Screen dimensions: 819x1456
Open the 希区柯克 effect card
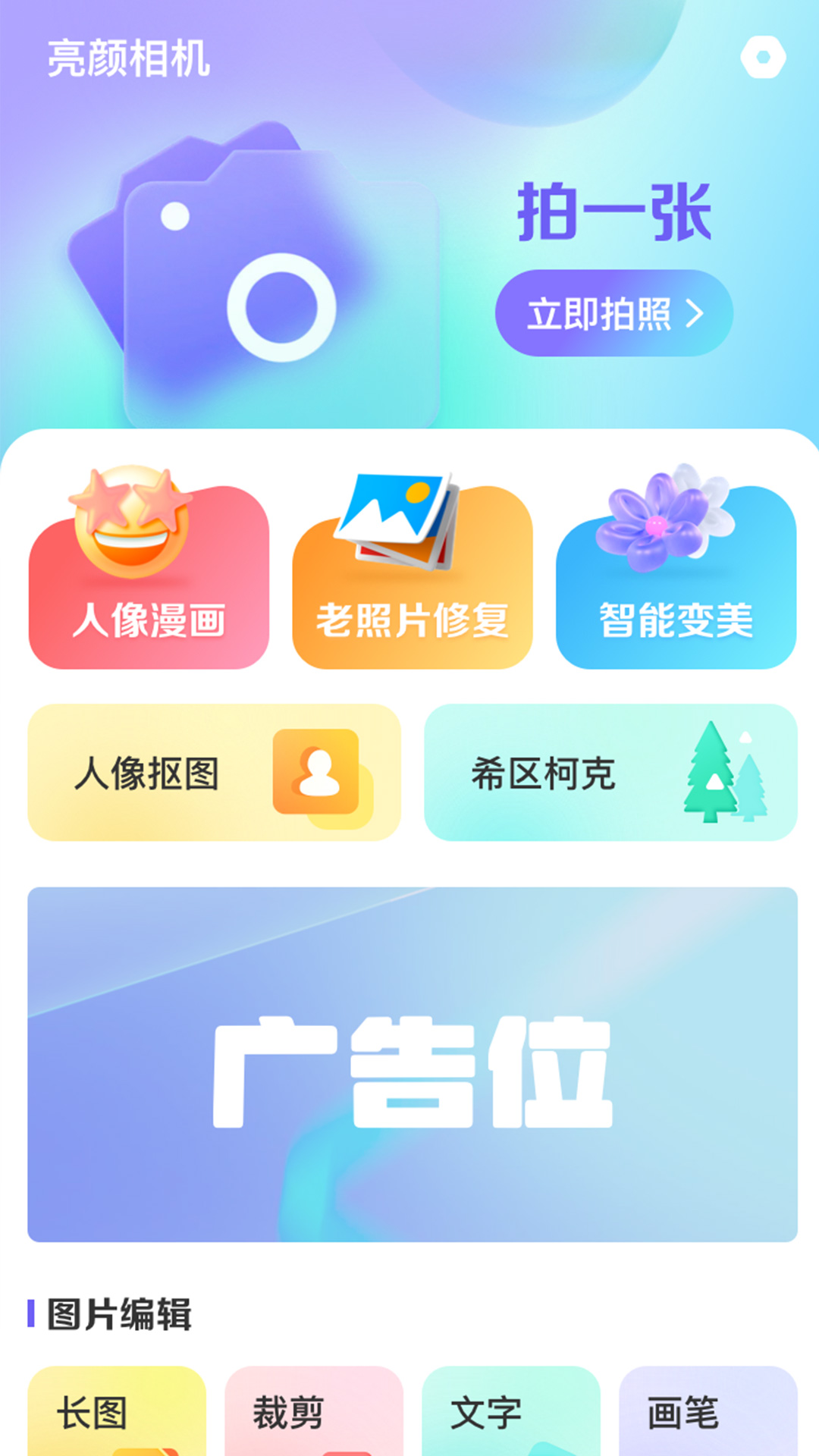610,773
